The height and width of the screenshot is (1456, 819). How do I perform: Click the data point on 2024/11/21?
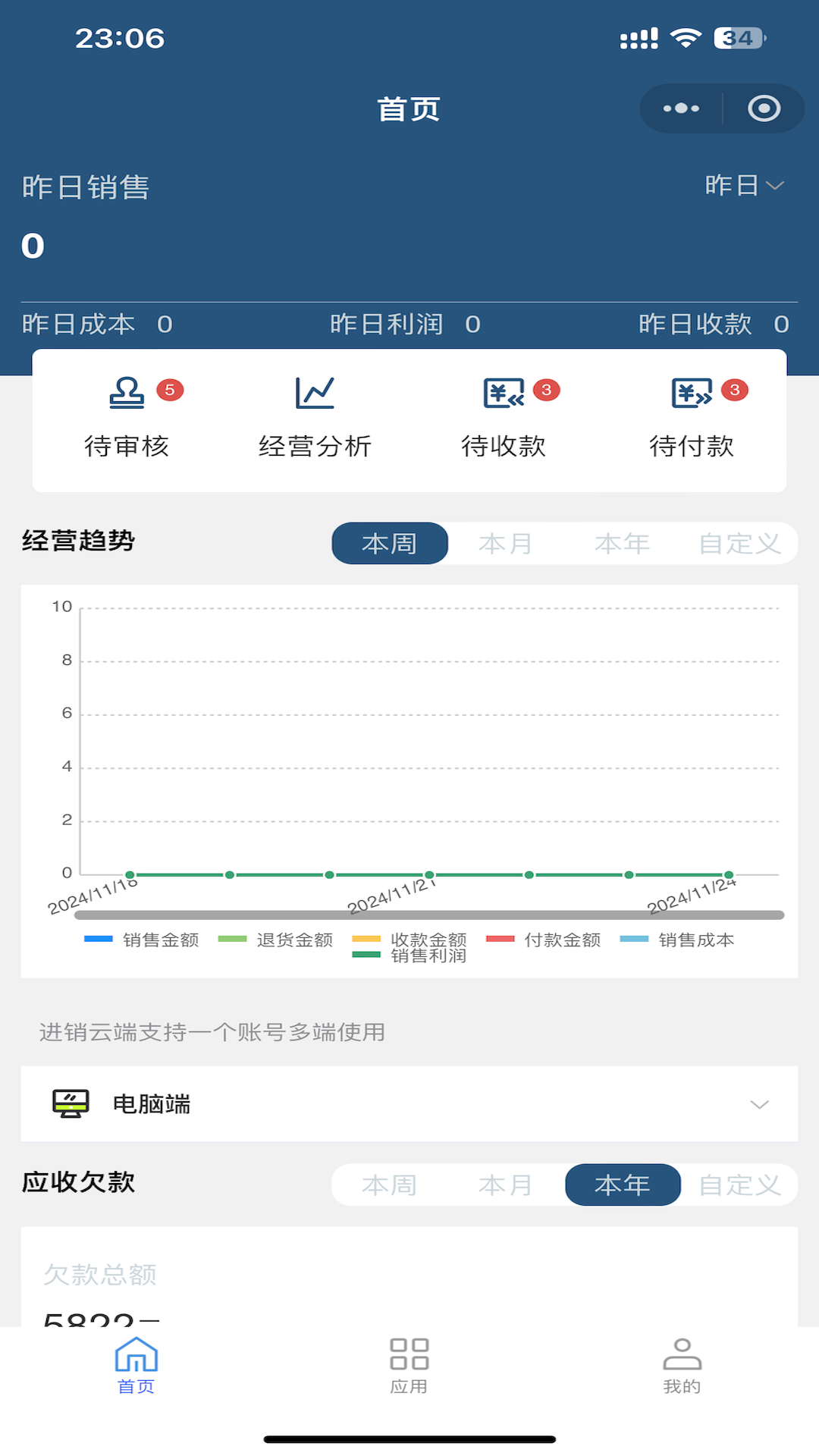point(428,874)
